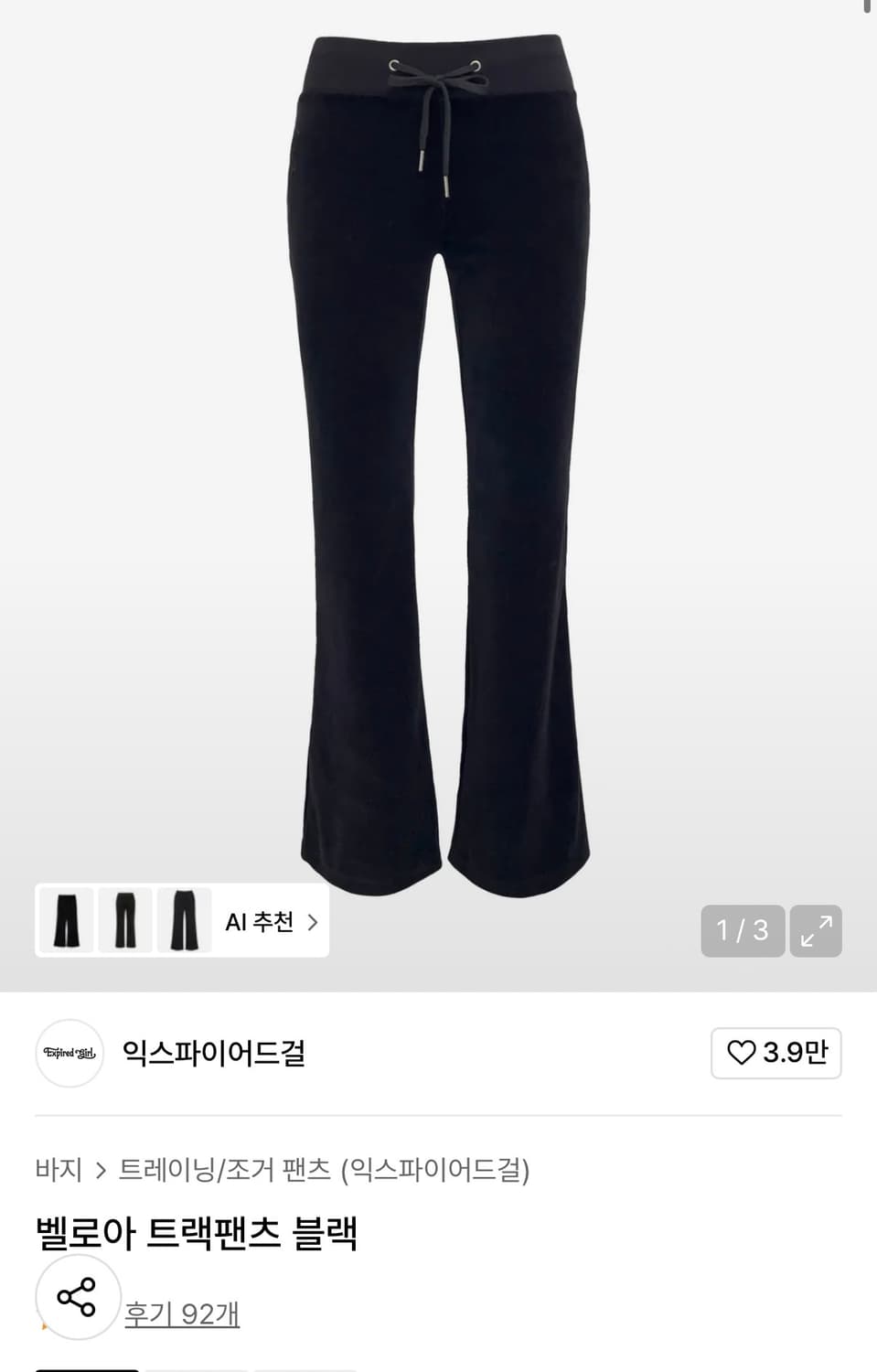Select the black option chip at bottom
This screenshot has height=1372, width=877.
87,1369
